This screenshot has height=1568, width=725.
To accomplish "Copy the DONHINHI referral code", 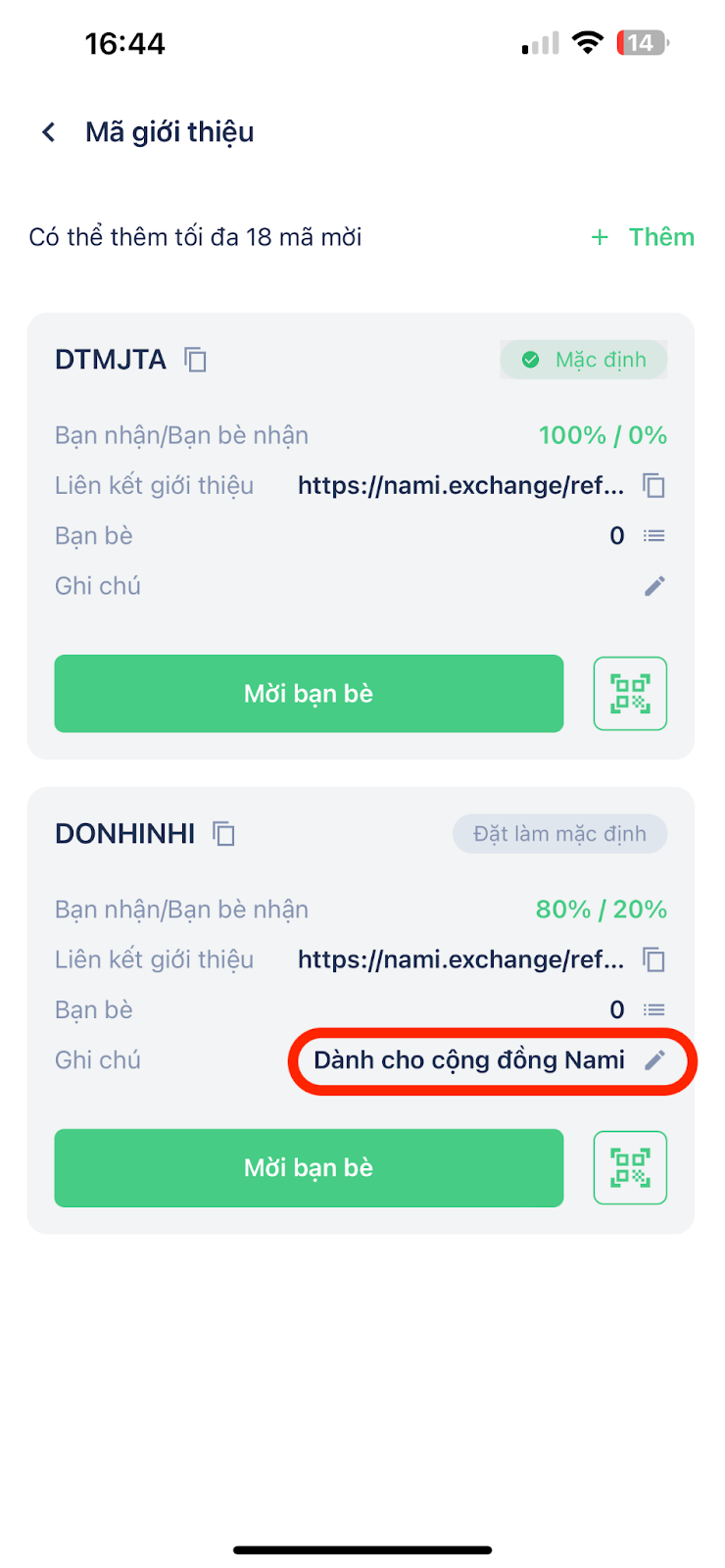I will [224, 834].
